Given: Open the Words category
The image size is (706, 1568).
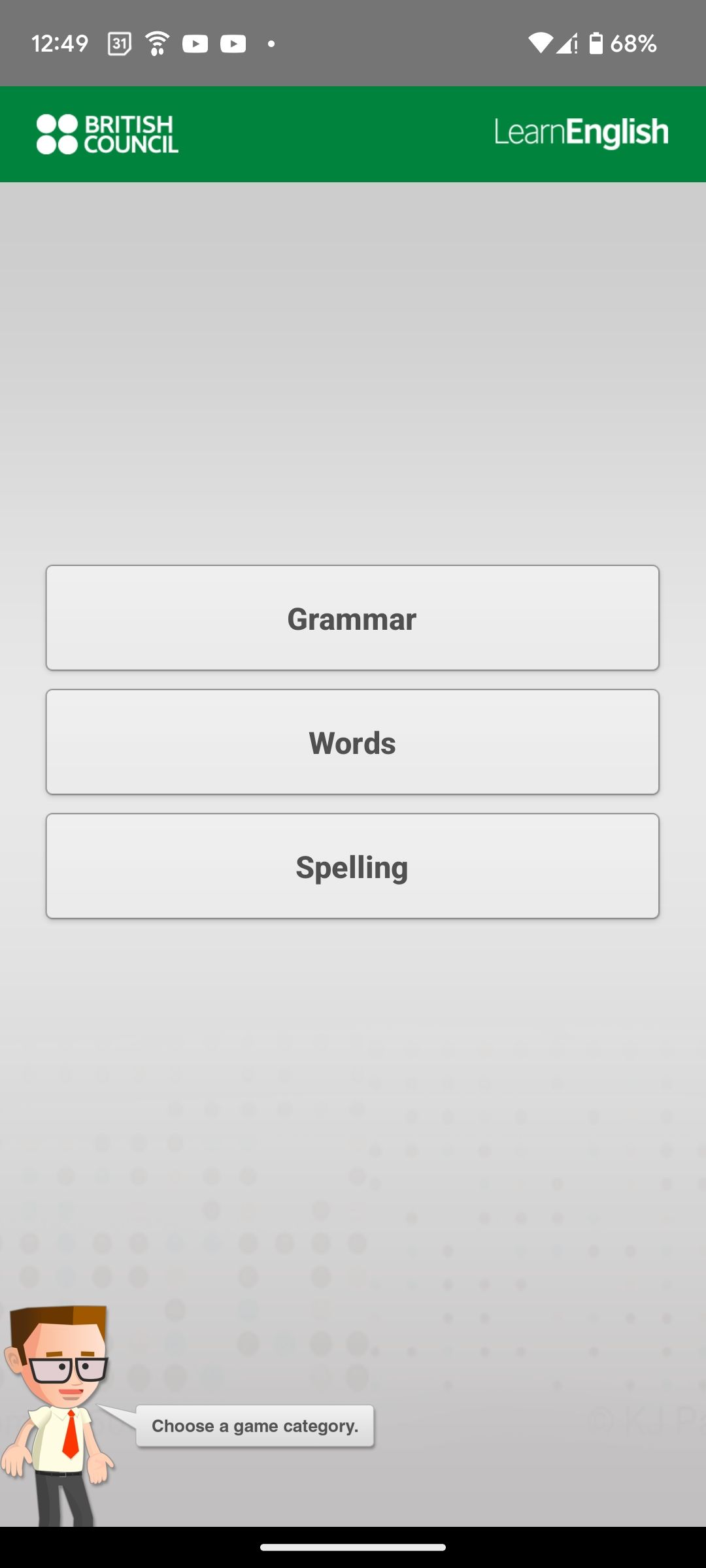Looking at the screenshot, I should (352, 742).
